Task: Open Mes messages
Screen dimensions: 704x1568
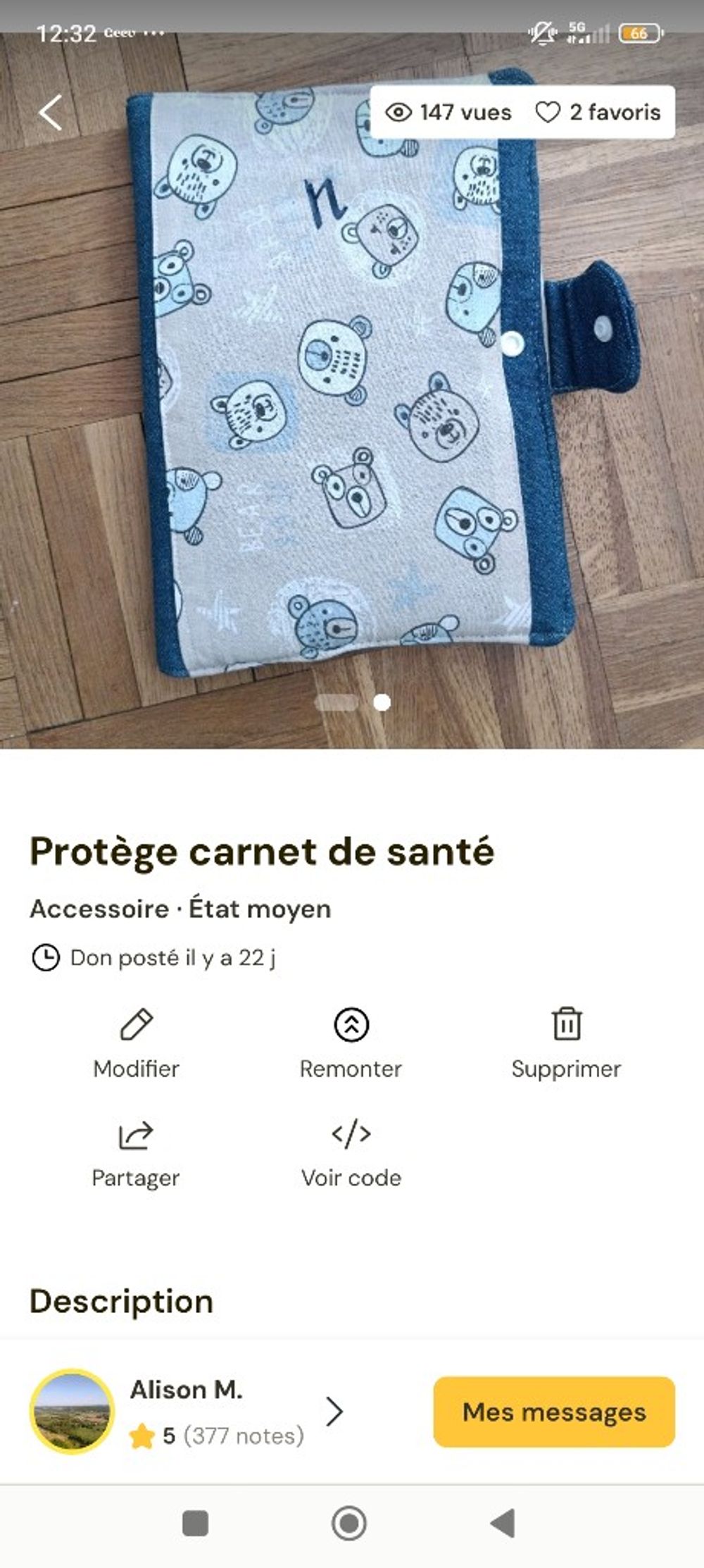Action: 554,1412
